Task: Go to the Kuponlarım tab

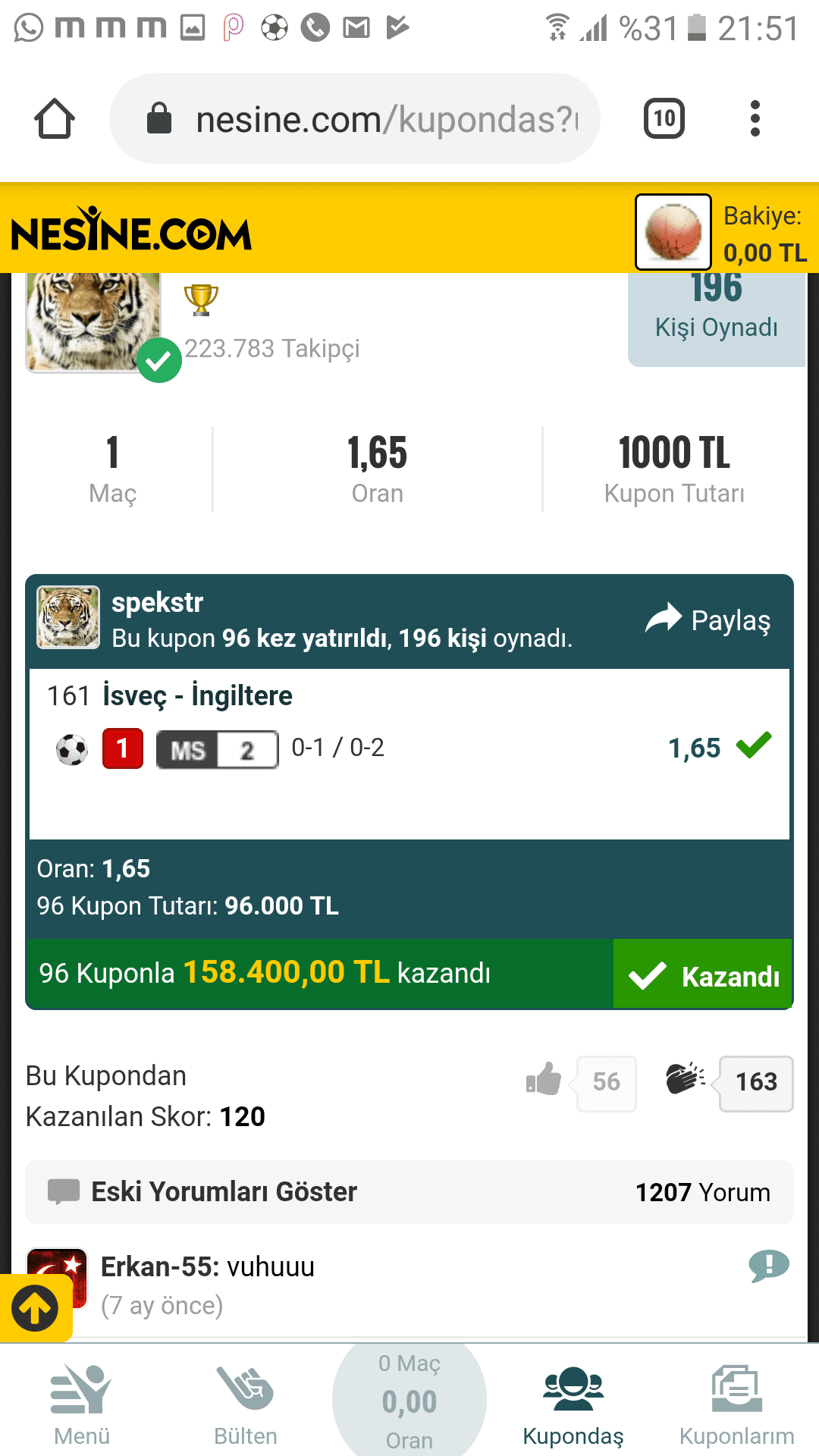Action: 736,1403
